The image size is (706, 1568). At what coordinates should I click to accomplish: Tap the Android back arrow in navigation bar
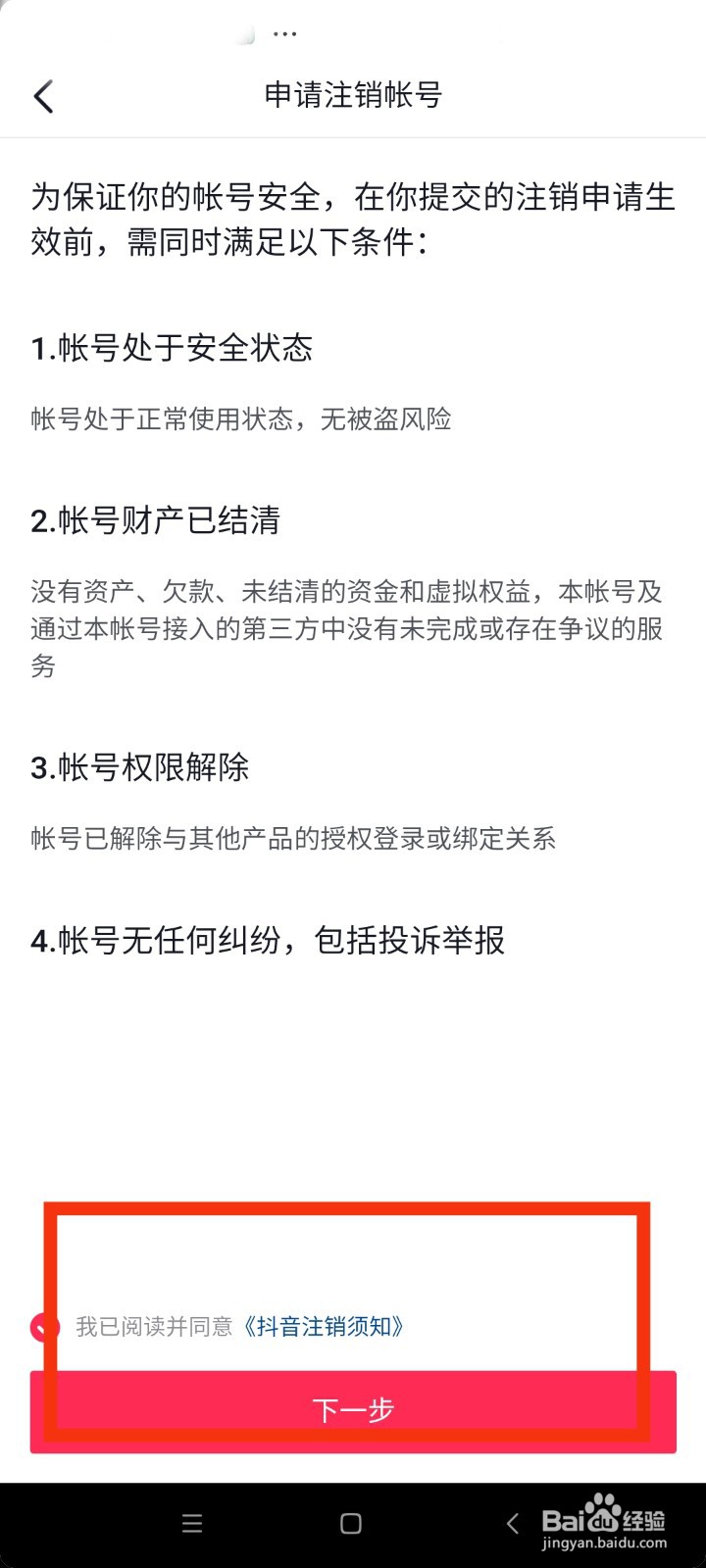pyautogui.click(x=513, y=1524)
